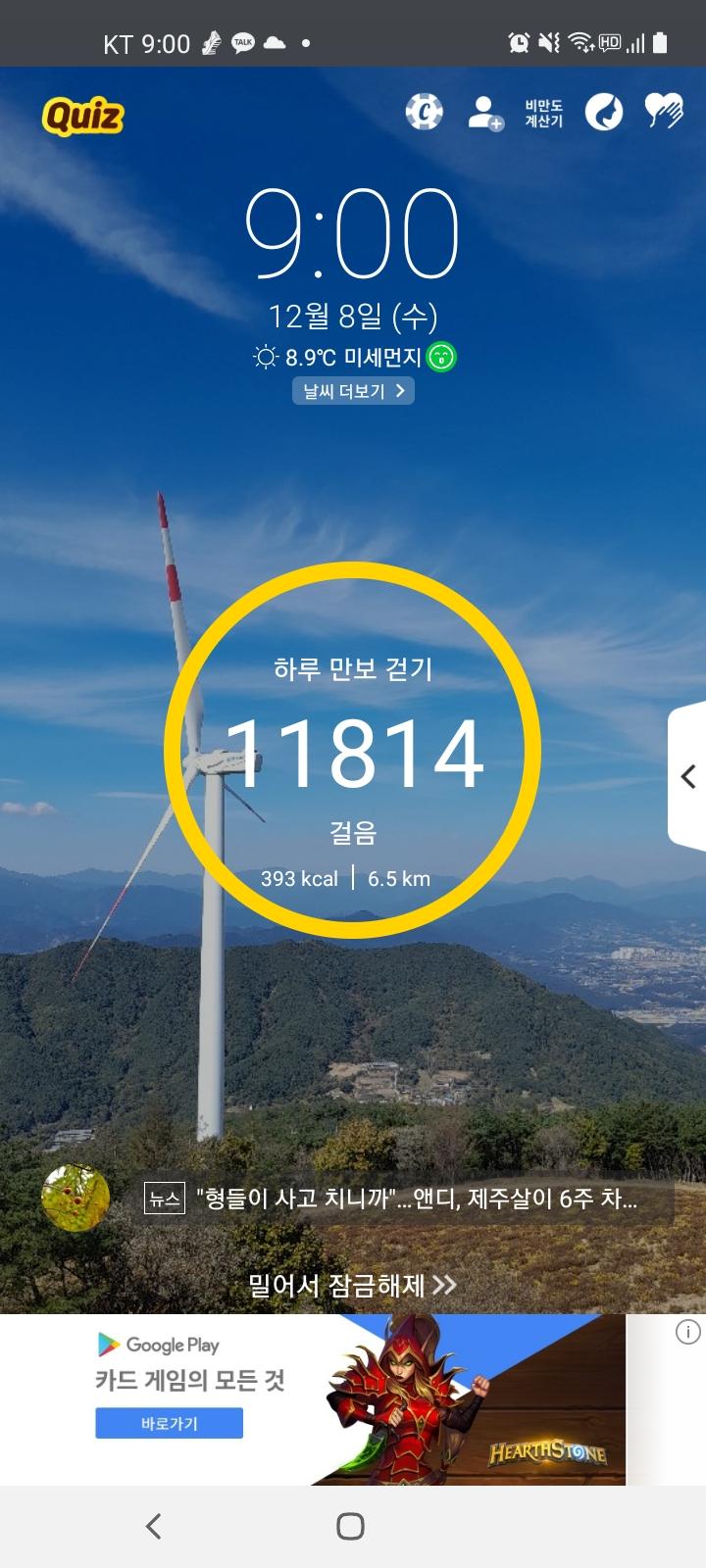
Task: Open the 하루 만보 걷기 step counter circle
Action: (352, 750)
